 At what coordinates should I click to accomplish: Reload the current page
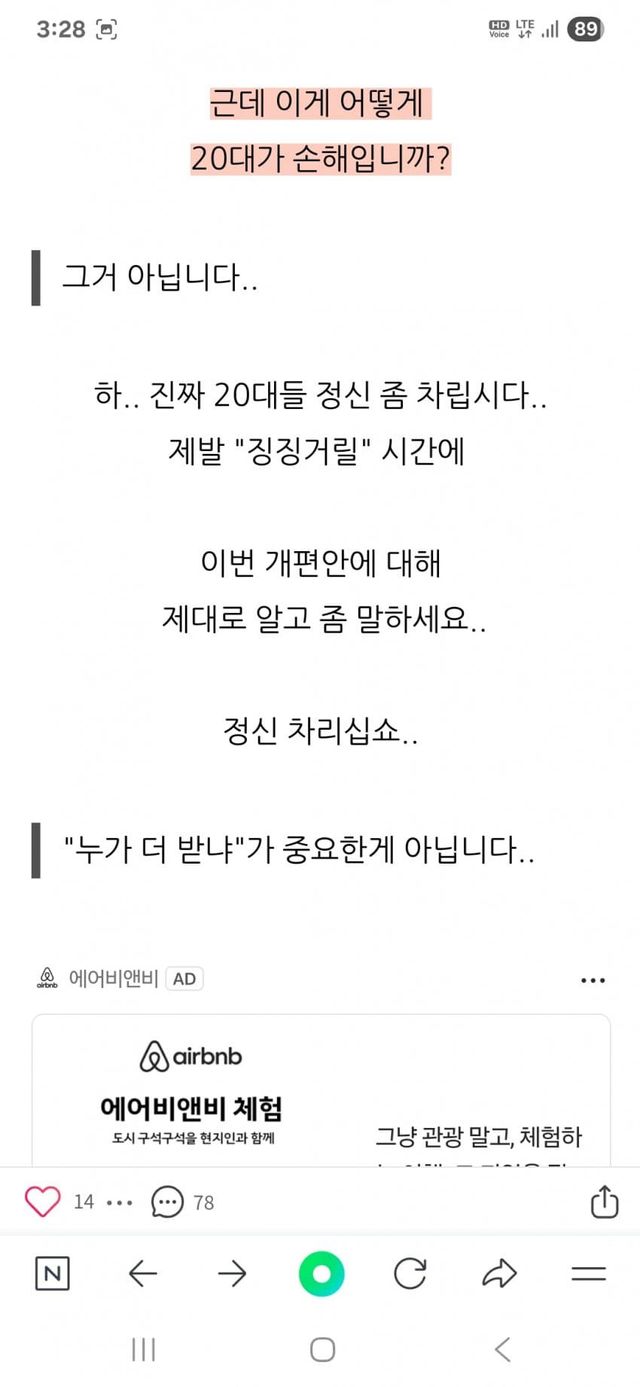410,1273
